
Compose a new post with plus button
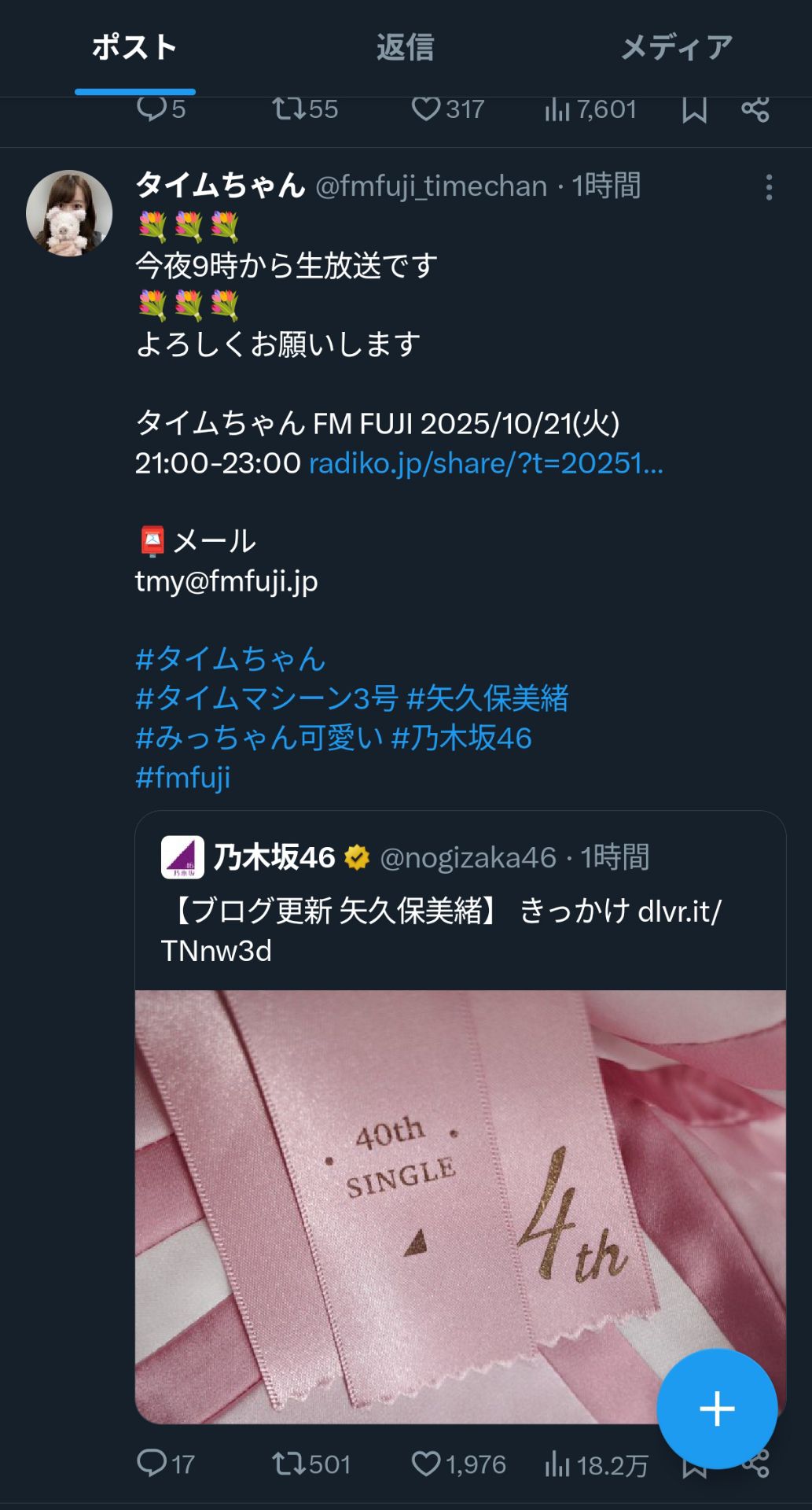coord(717,1409)
